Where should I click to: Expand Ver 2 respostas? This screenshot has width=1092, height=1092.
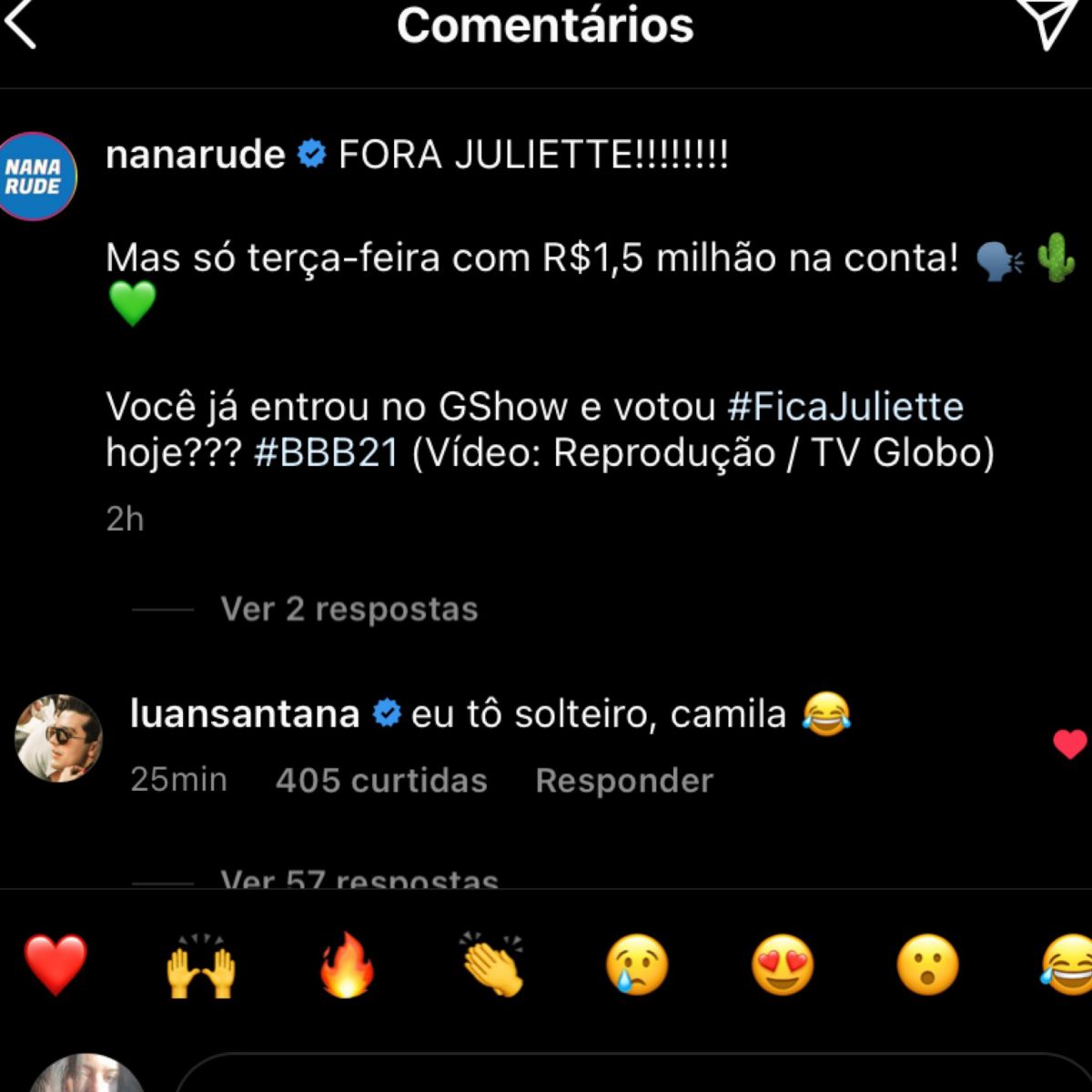(349, 609)
